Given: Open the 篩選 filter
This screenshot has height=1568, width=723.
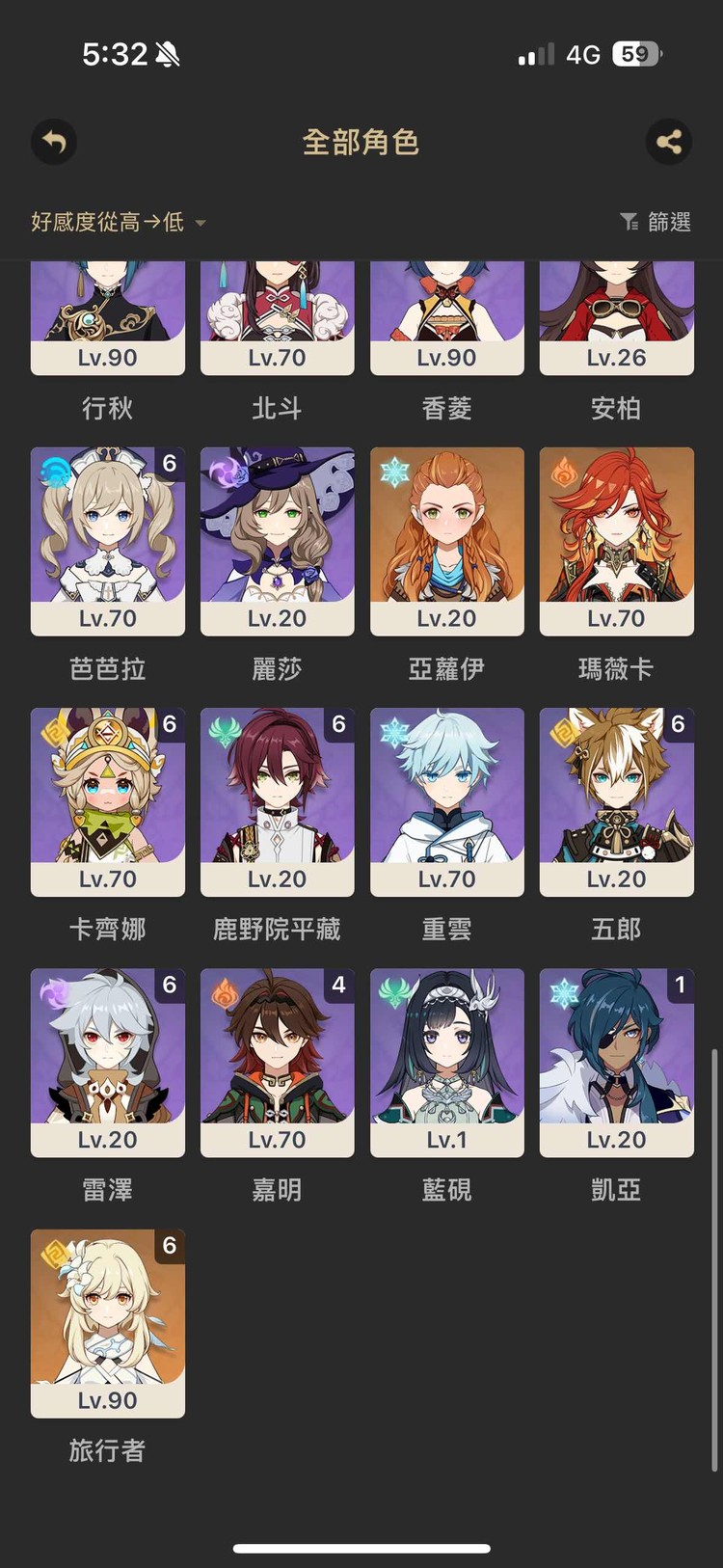Looking at the screenshot, I should [656, 223].
